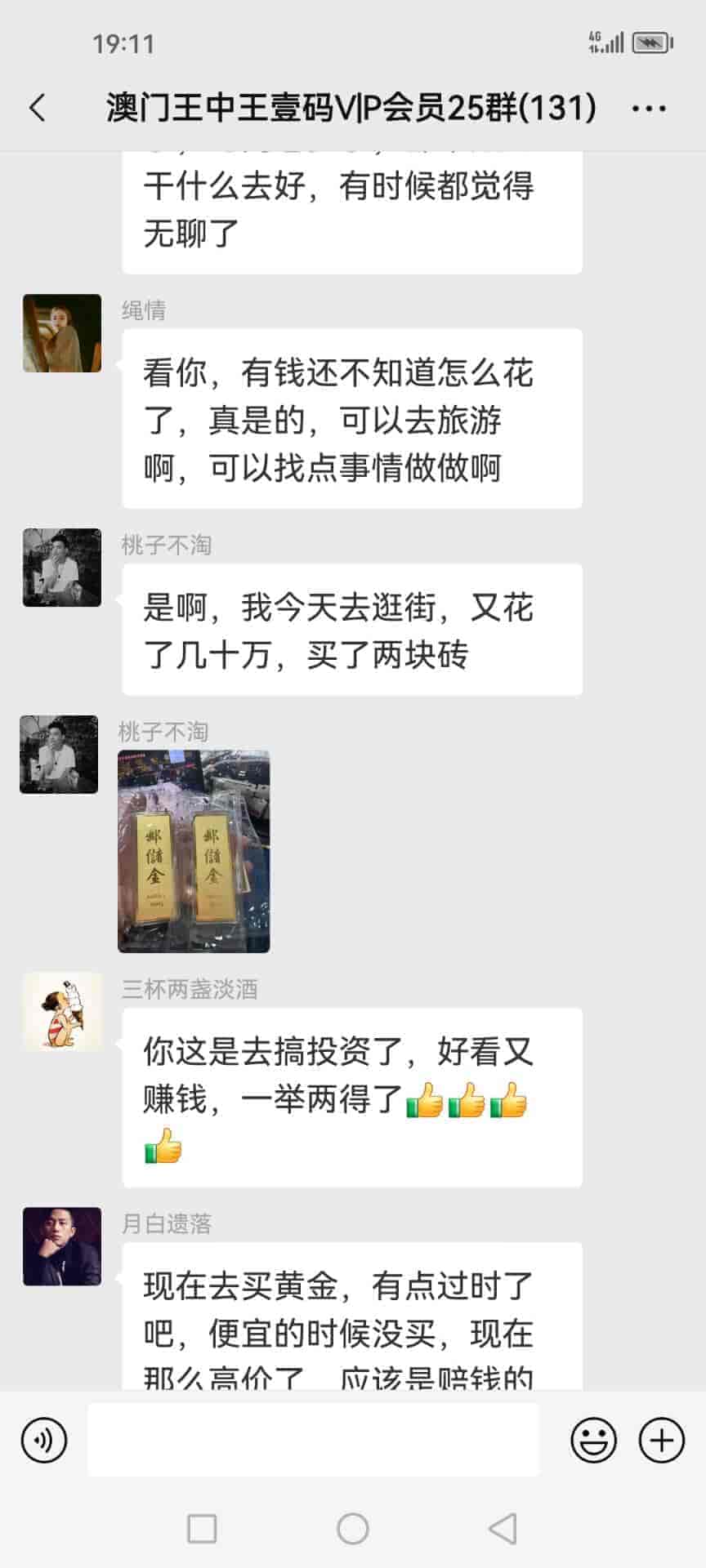Open recent apps with the system square button
Image resolution: width=706 pixels, height=1568 pixels.
click(202, 1528)
